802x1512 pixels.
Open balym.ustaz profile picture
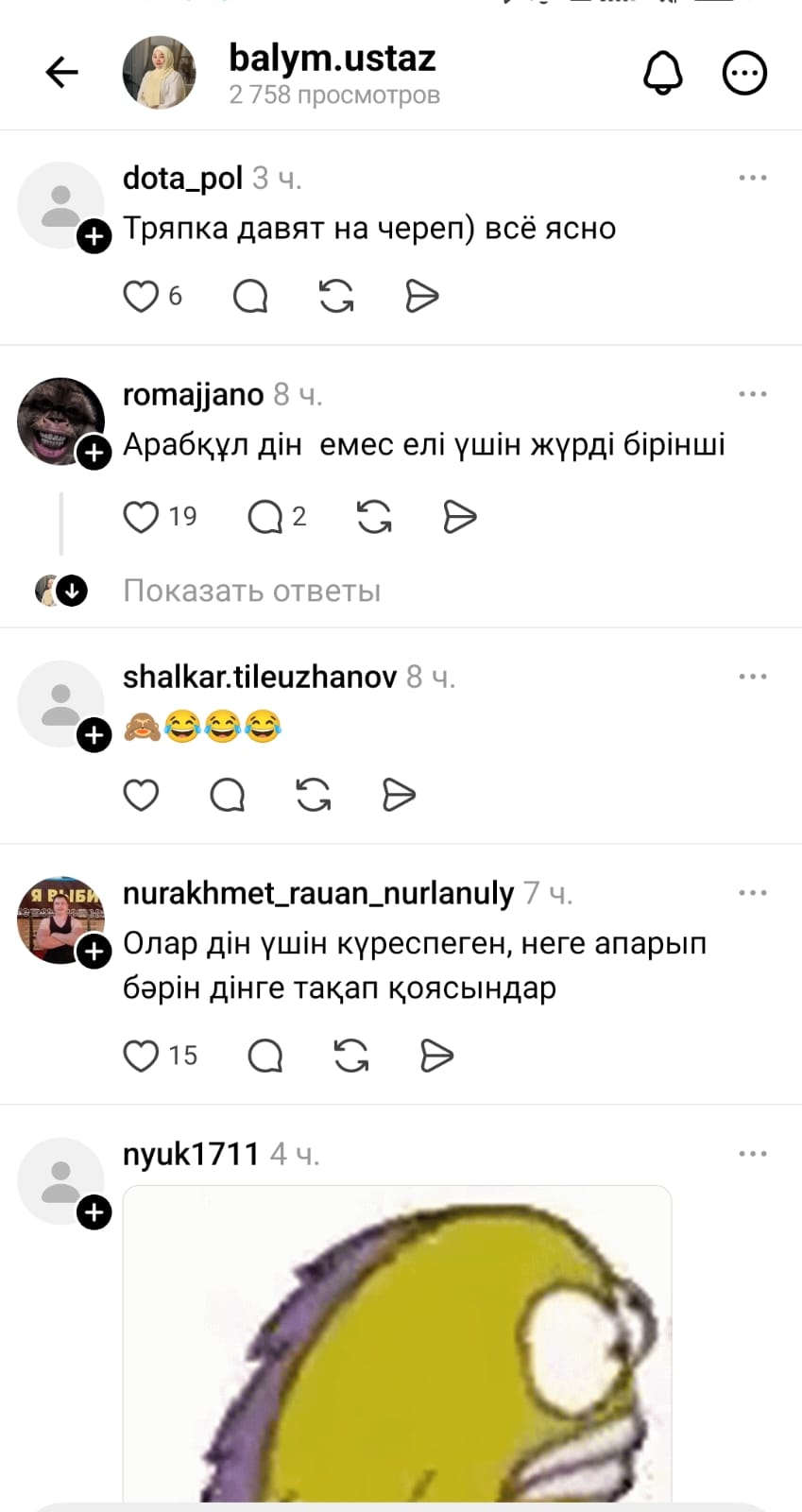159,73
